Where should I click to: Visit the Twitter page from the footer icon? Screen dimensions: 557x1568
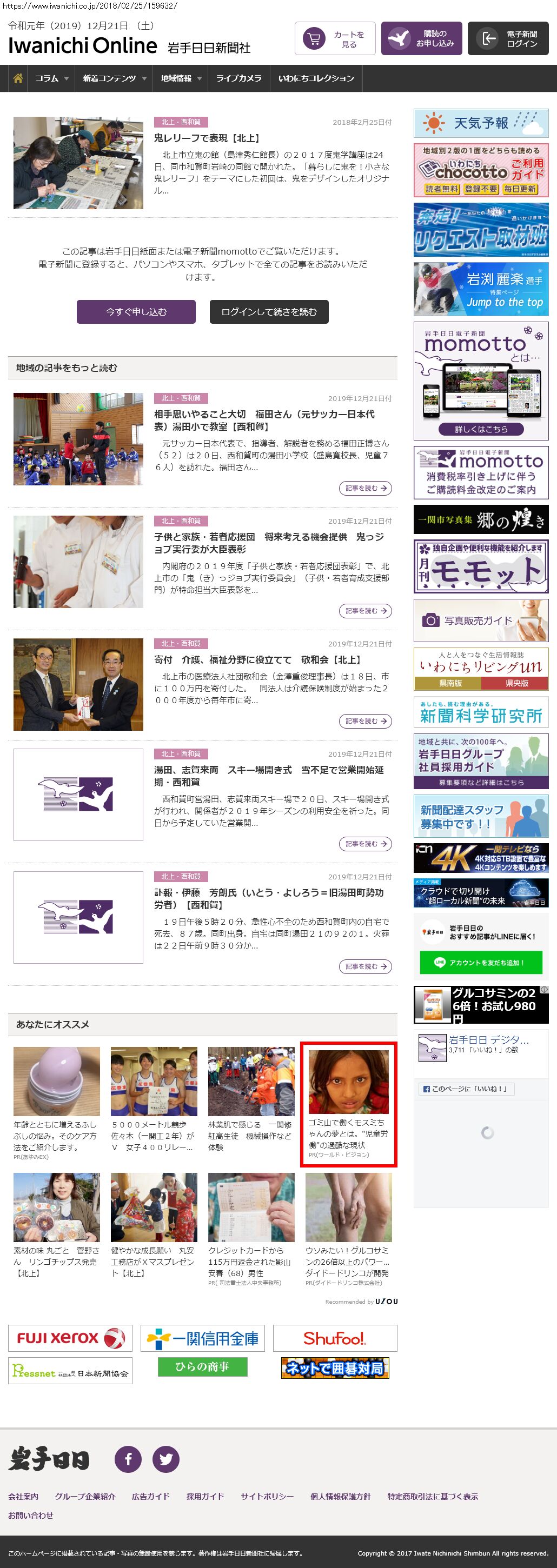pyautogui.click(x=165, y=1459)
